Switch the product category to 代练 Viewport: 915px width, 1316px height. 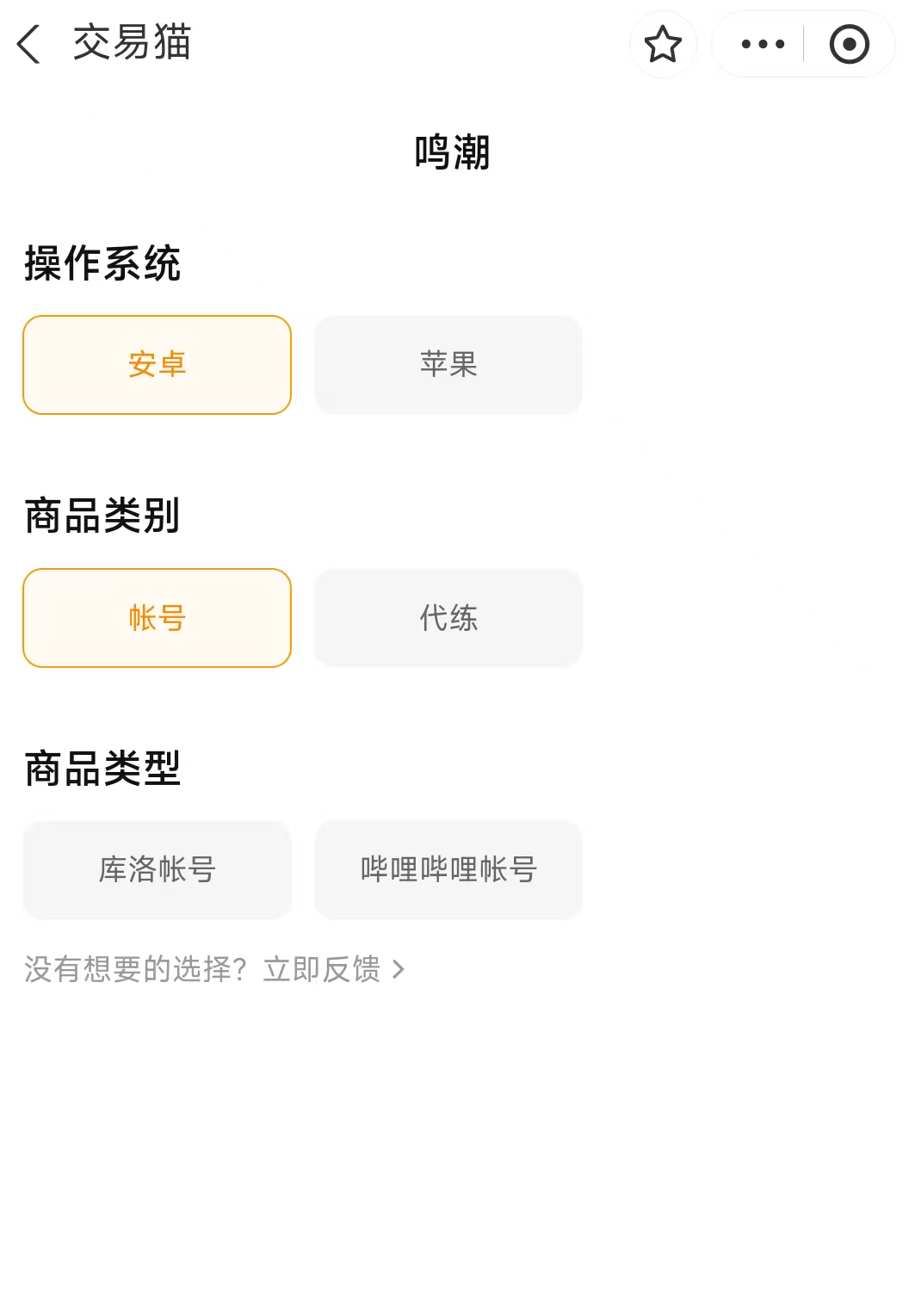point(448,618)
